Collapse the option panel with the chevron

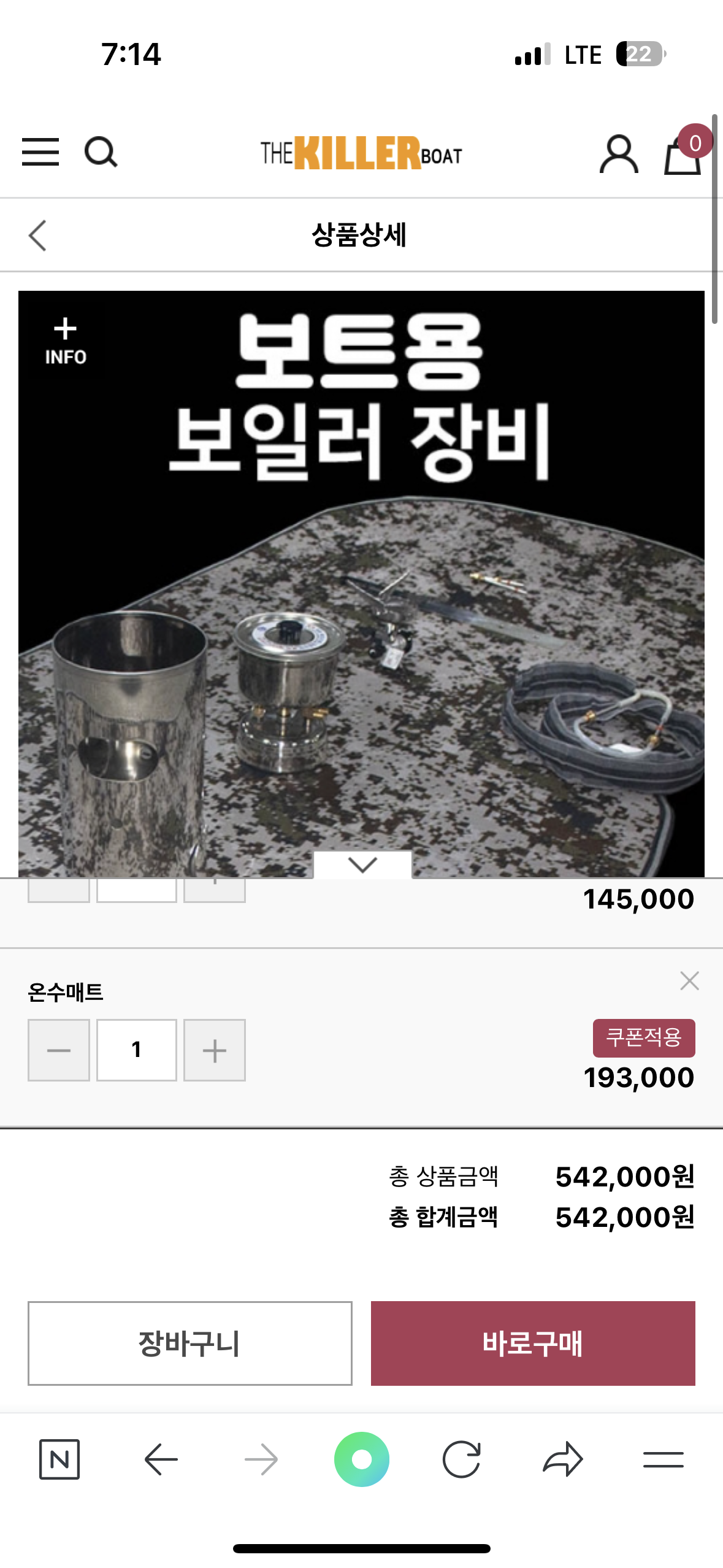[x=362, y=865]
